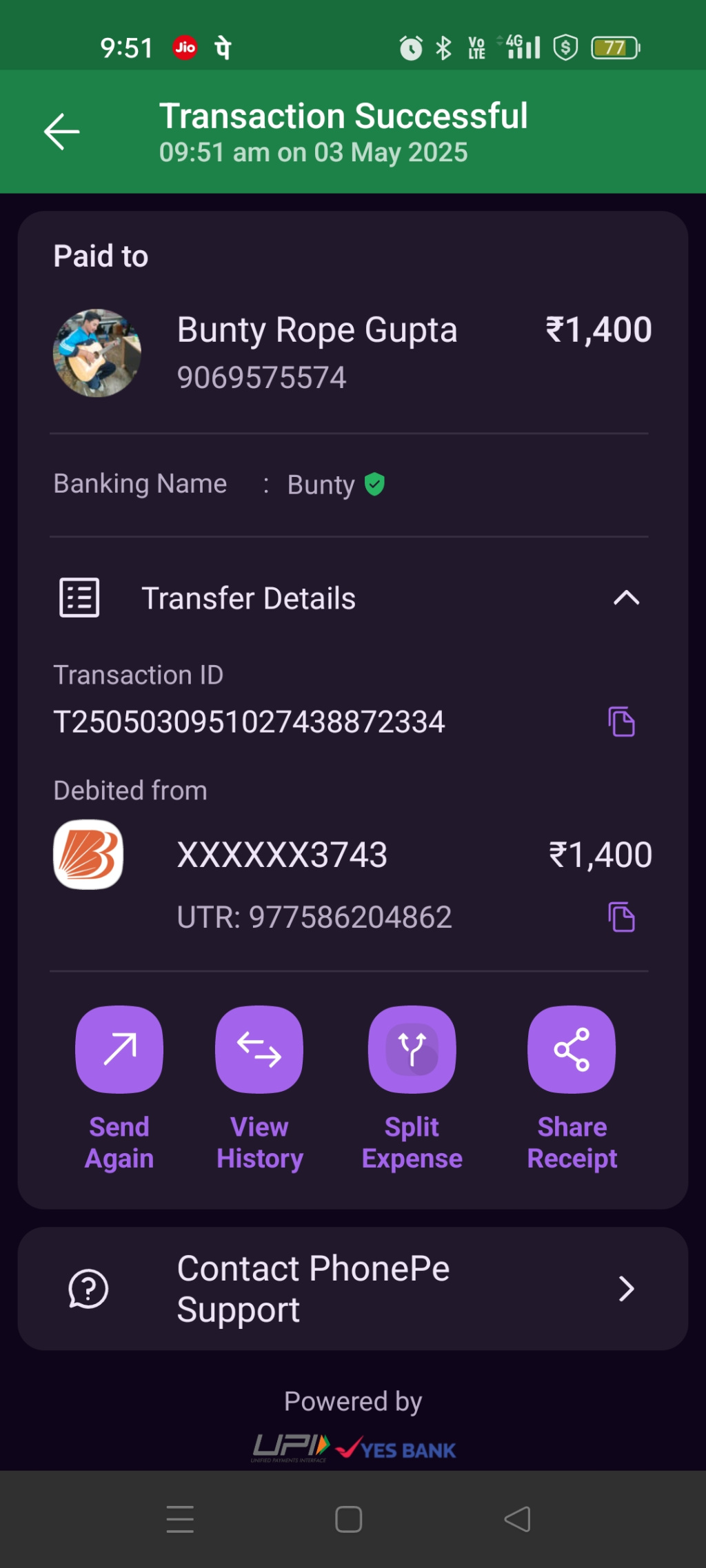Select Split Expense
This screenshot has height=1568, width=706.
[412, 1049]
